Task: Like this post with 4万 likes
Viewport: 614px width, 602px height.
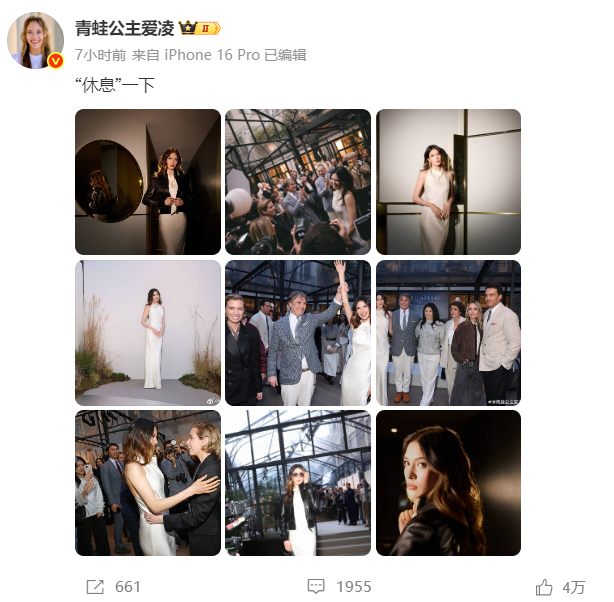Action: (x=560, y=586)
